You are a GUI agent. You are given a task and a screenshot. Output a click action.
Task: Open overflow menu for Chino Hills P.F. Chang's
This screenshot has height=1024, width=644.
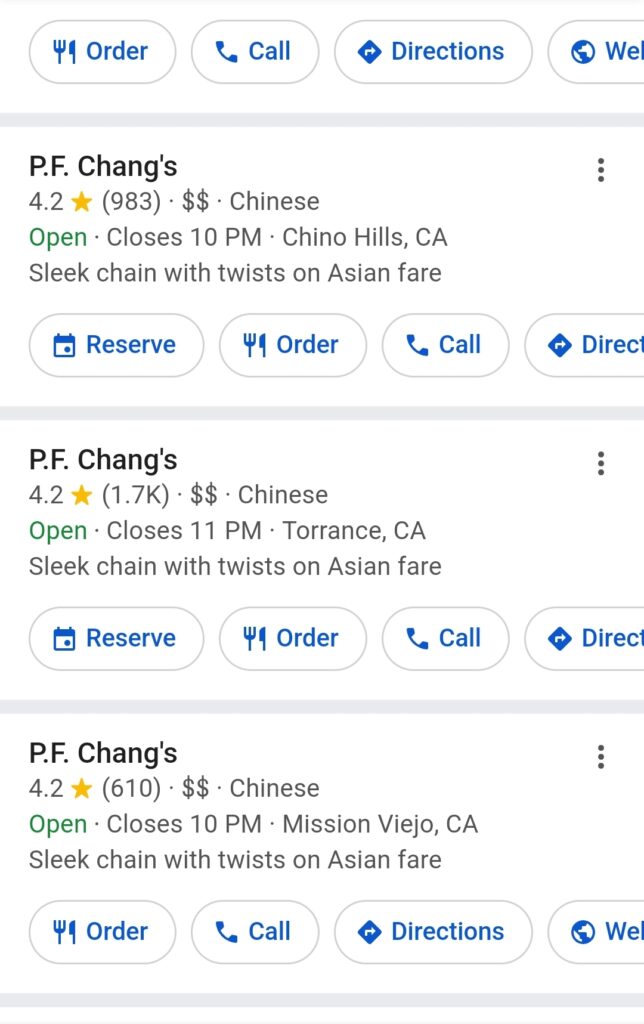tap(600, 170)
